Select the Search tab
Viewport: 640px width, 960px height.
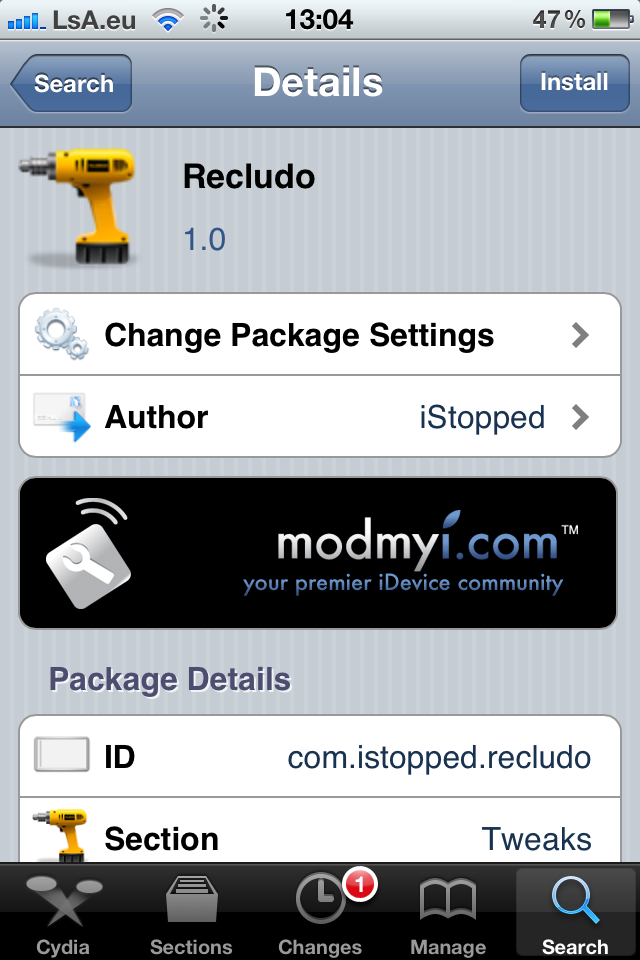575,914
